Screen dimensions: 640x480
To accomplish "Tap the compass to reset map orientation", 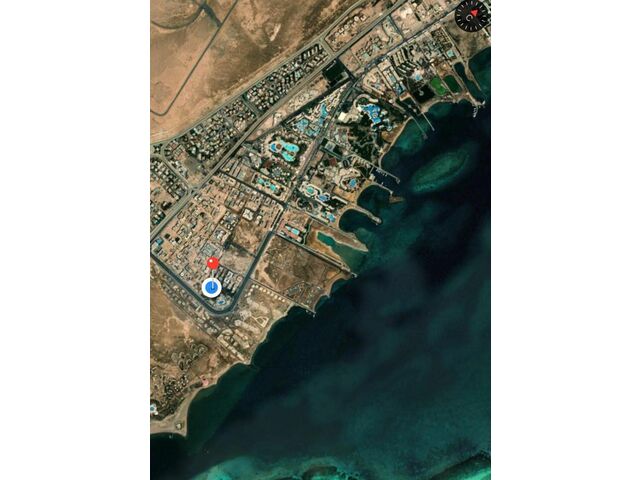I will pyautogui.click(x=472, y=15).
